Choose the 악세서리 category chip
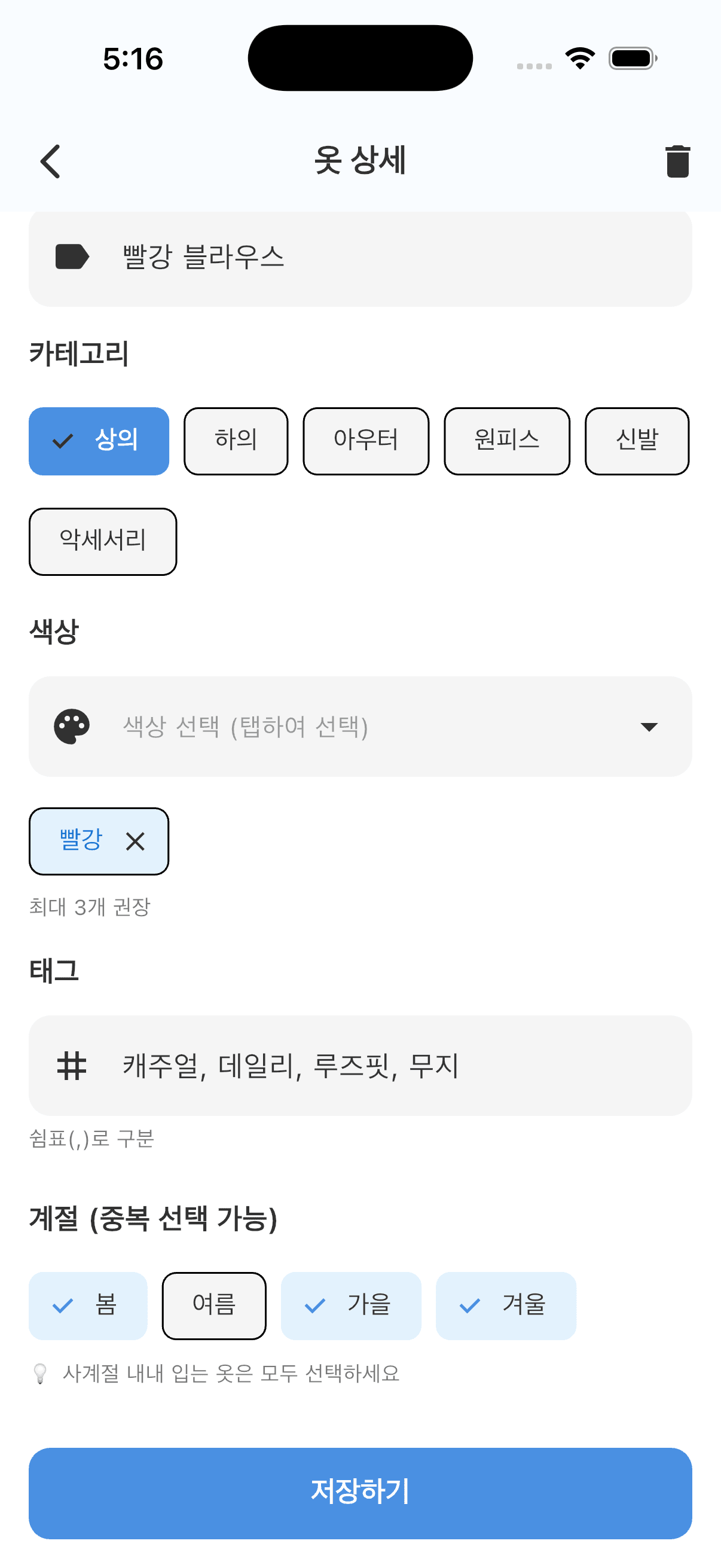The width and height of the screenshot is (721, 1568). tap(102, 541)
